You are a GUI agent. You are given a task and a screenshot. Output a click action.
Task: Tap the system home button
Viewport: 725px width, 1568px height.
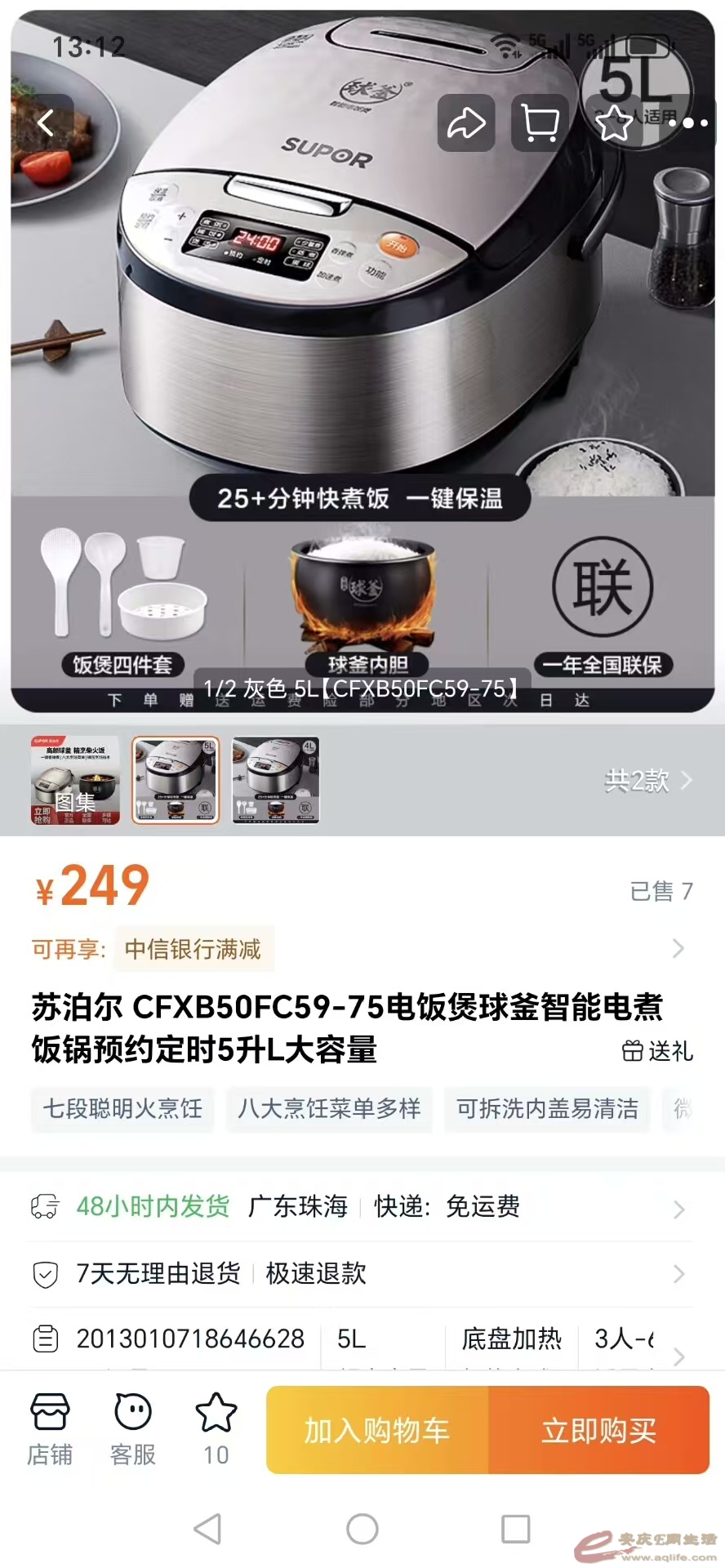[362, 1529]
